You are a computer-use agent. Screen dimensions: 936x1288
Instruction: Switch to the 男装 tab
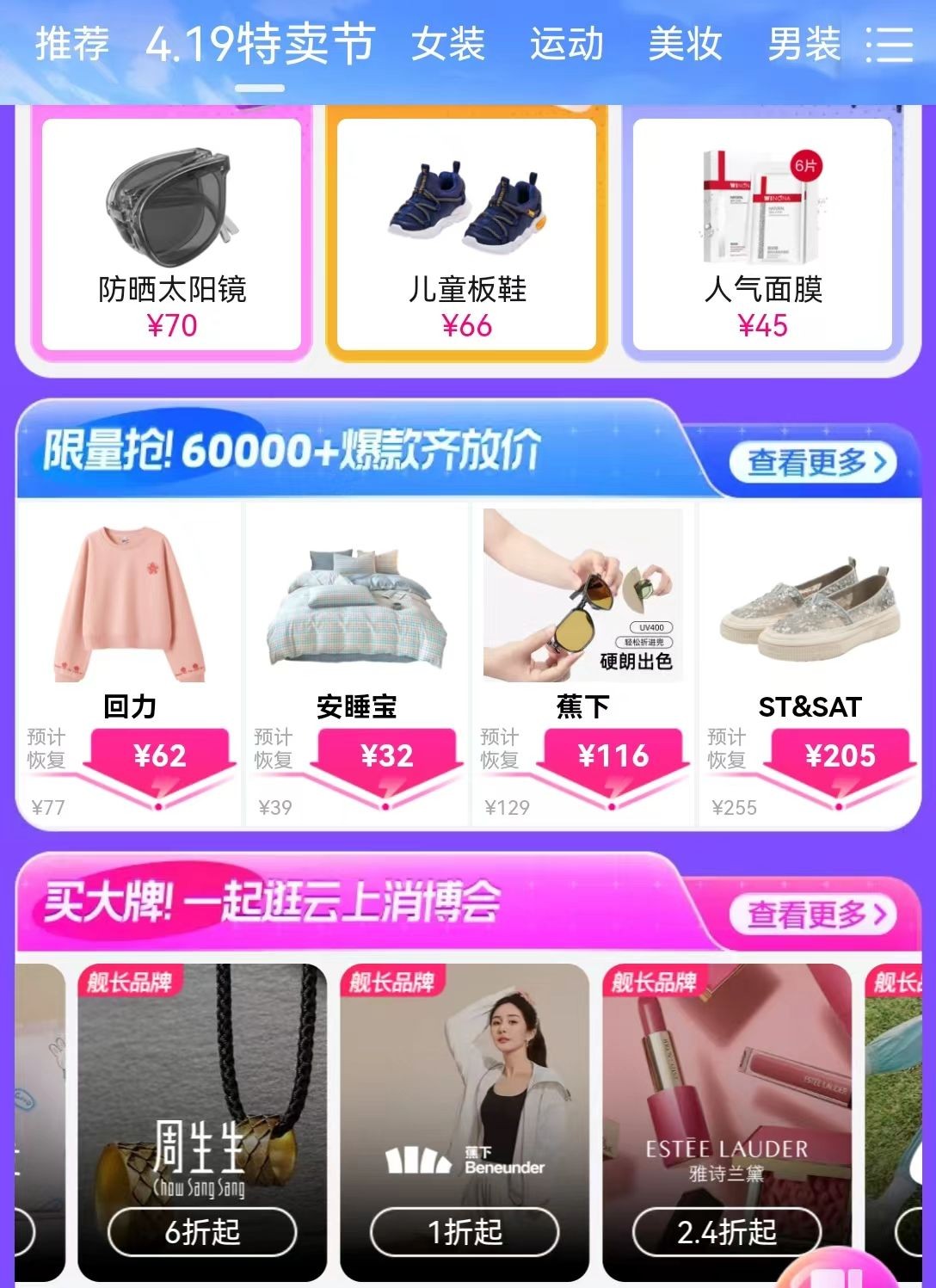[x=804, y=44]
